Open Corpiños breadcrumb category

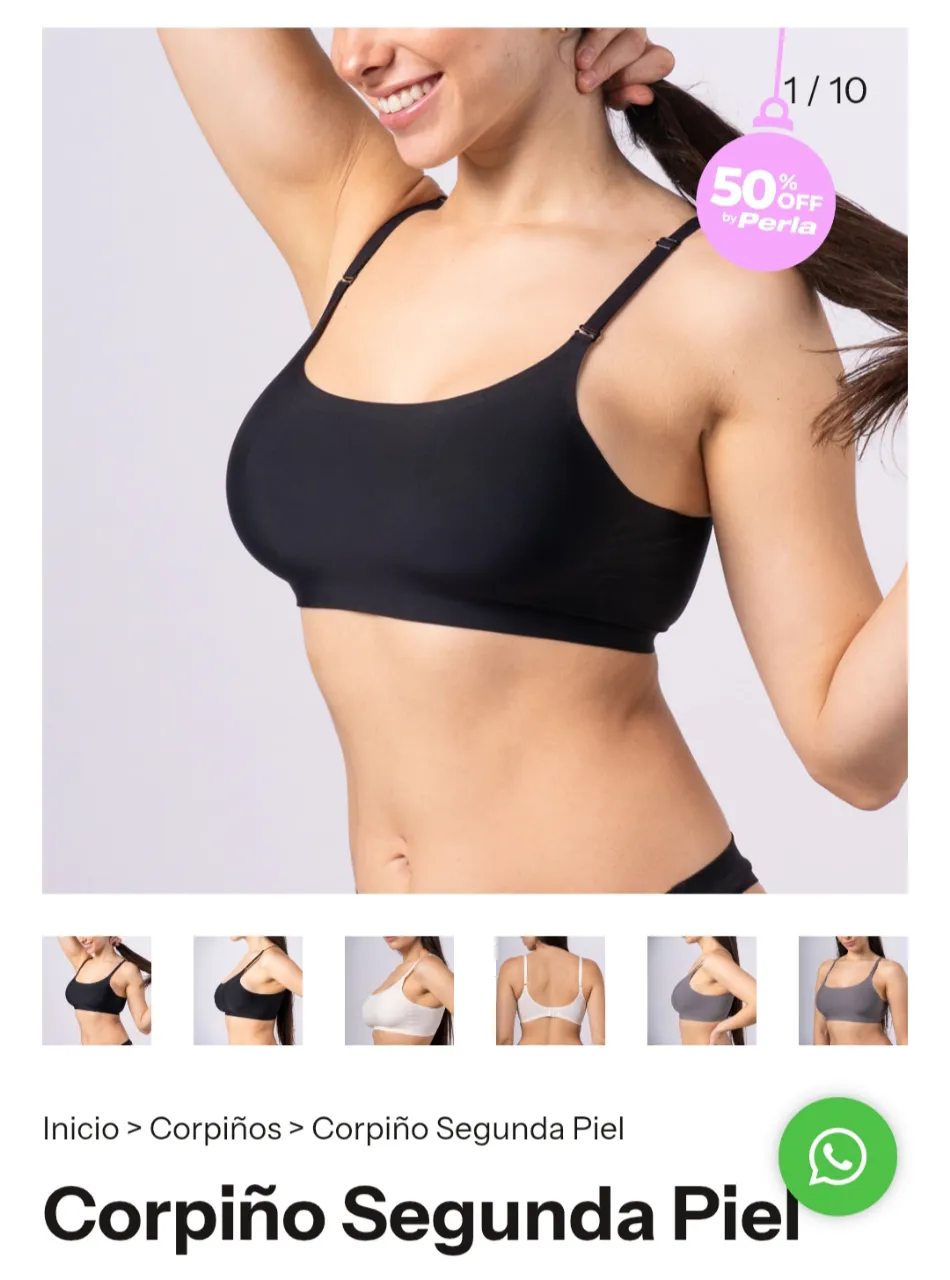coord(215,1129)
